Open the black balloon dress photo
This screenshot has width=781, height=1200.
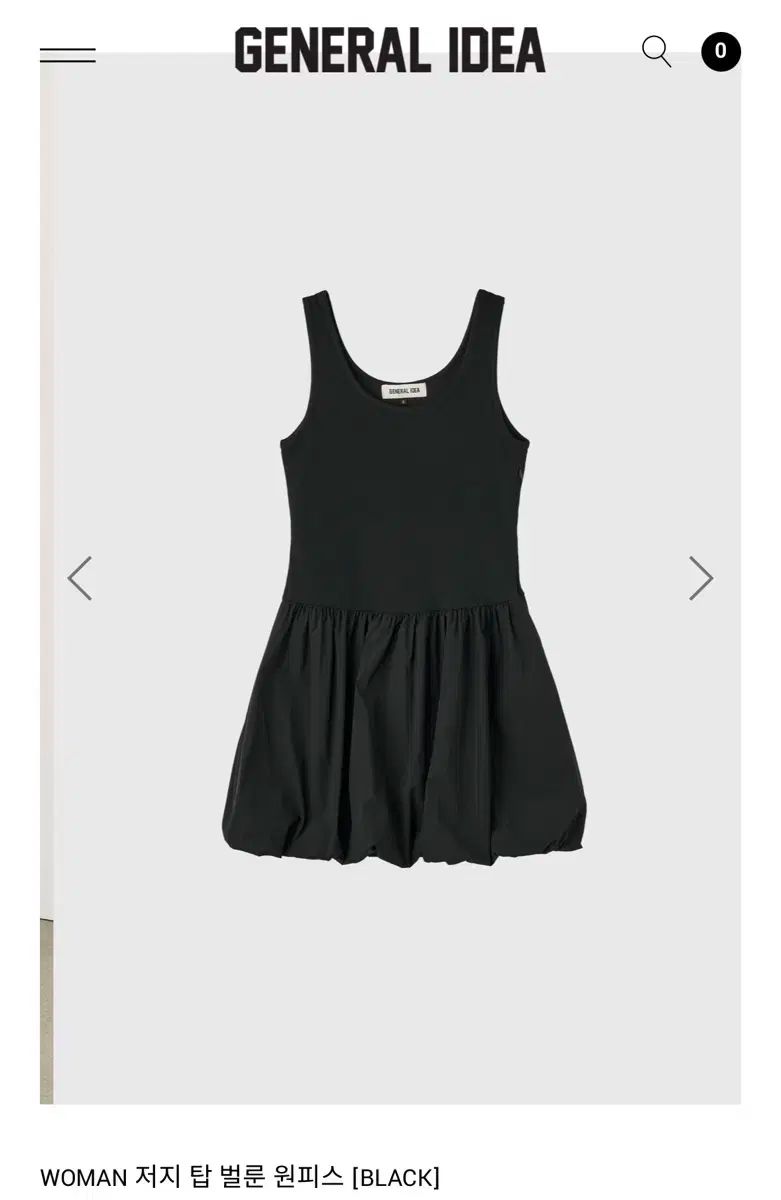click(x=402, y=578)
